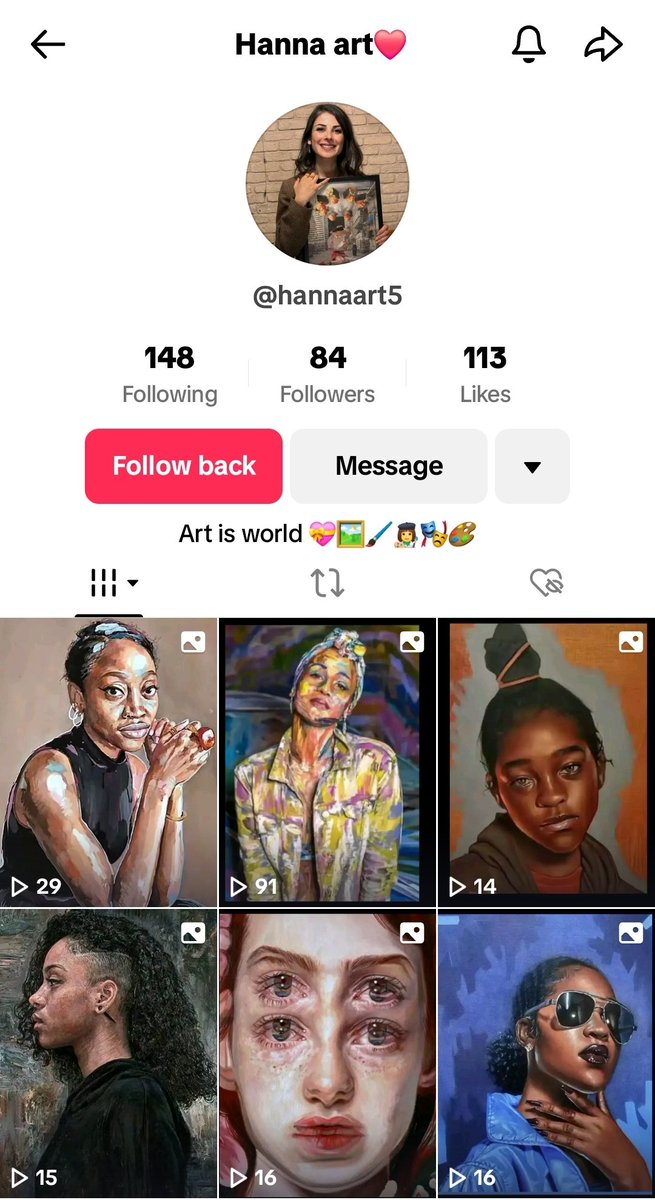Open the sunglasses portrait post

tap(546, 1053)
